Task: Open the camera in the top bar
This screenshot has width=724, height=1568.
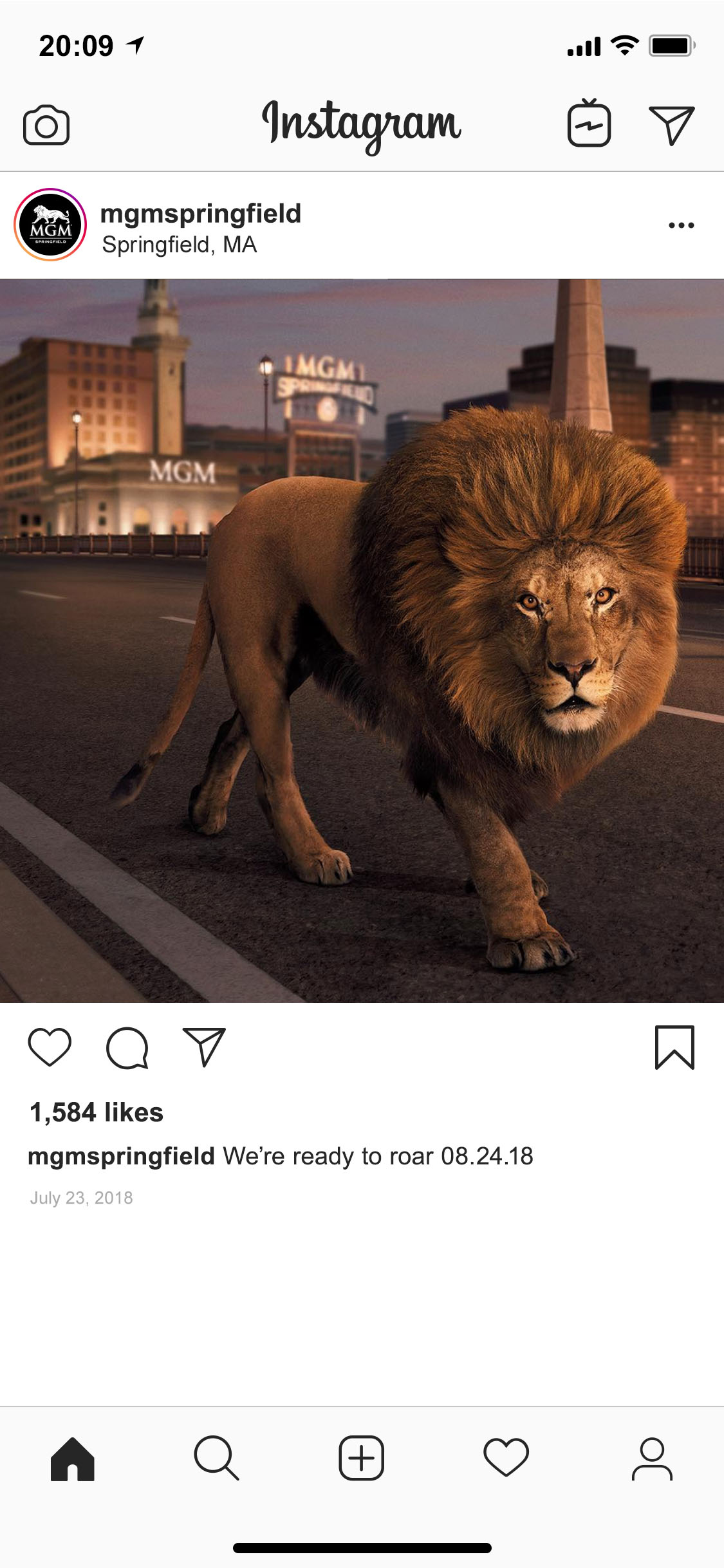Action: 46,125
